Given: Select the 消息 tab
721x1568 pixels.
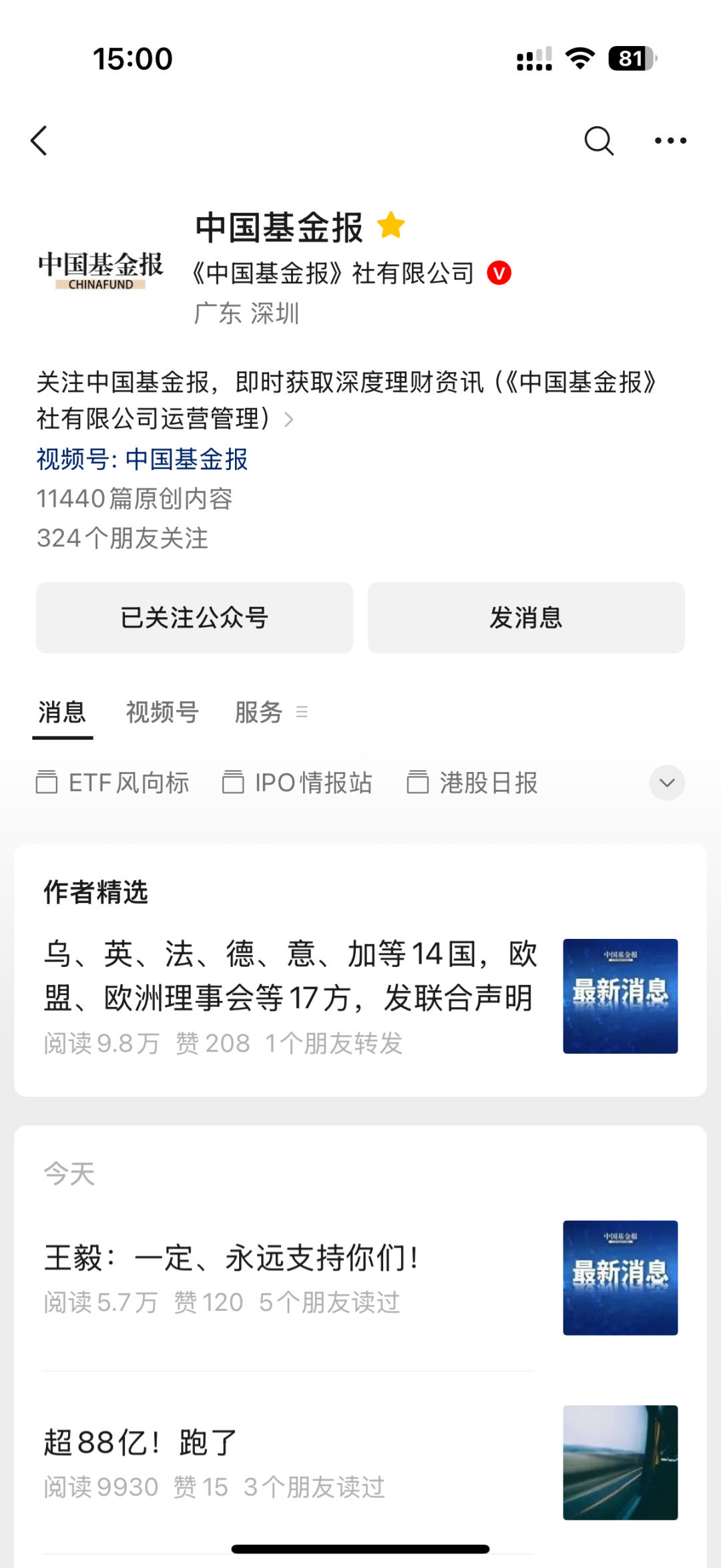Looking at the screenshot, I should [x=62, y=713].
